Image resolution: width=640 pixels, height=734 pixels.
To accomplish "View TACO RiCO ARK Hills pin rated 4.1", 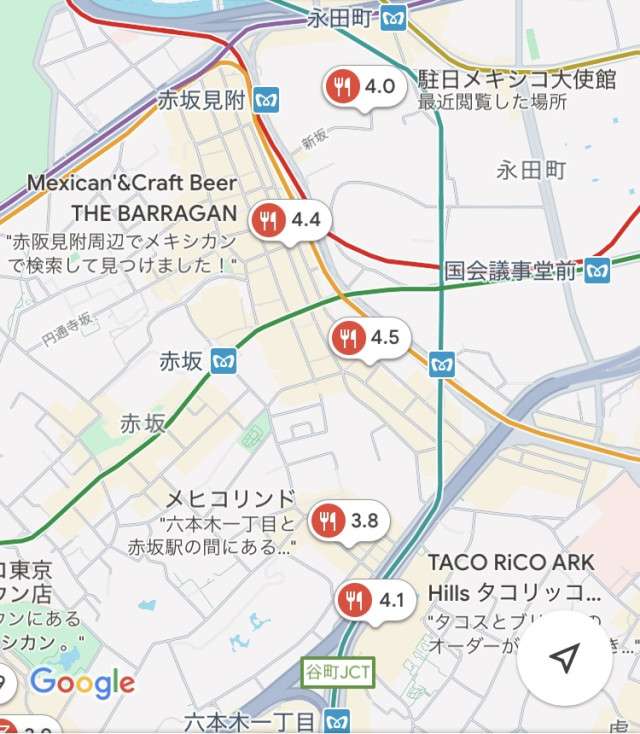I will pyautogui.click(x=354, y=600).
